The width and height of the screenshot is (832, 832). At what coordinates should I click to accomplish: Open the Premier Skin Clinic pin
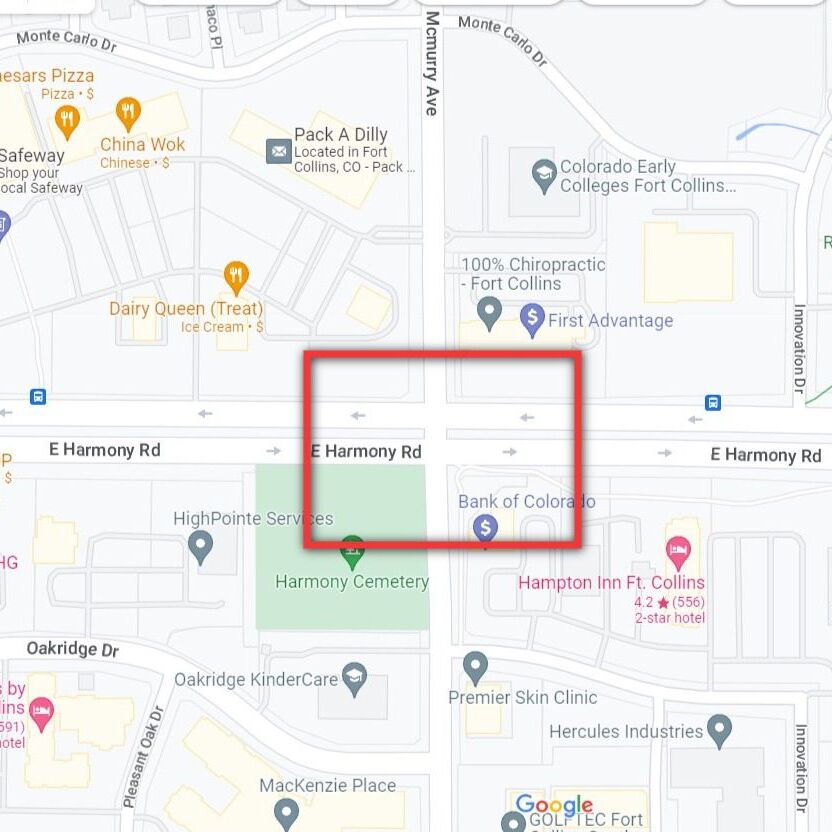(476, 665)
